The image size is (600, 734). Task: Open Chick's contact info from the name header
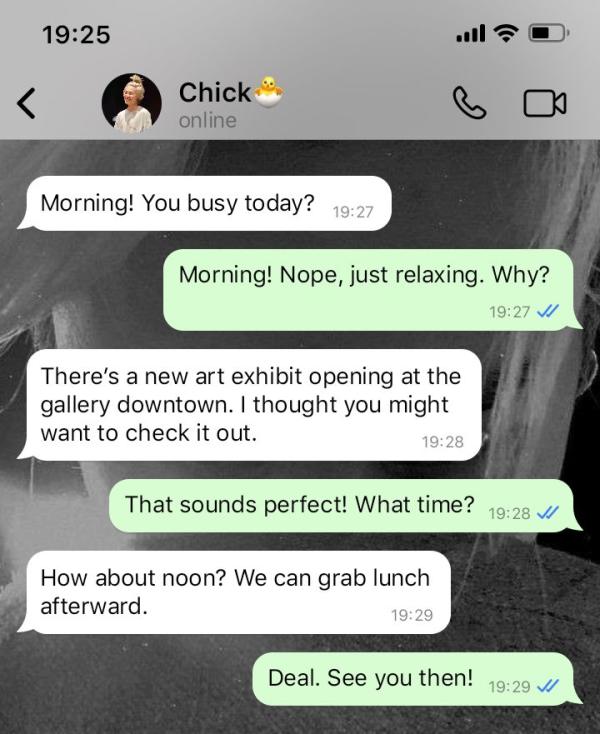pyautogui.click(x=215, y=93)
